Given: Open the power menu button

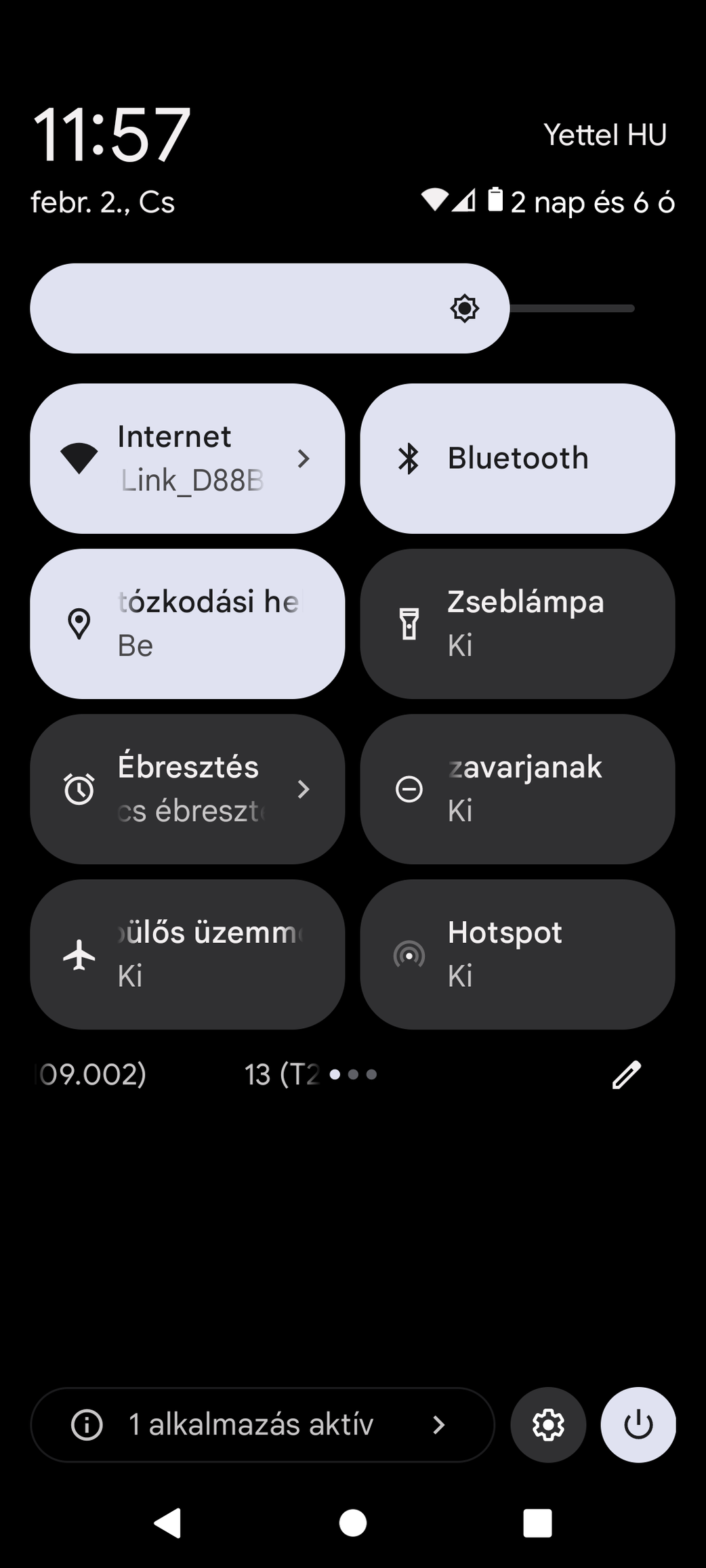Looking at the screenshot, I should [x=638, y=1424].
